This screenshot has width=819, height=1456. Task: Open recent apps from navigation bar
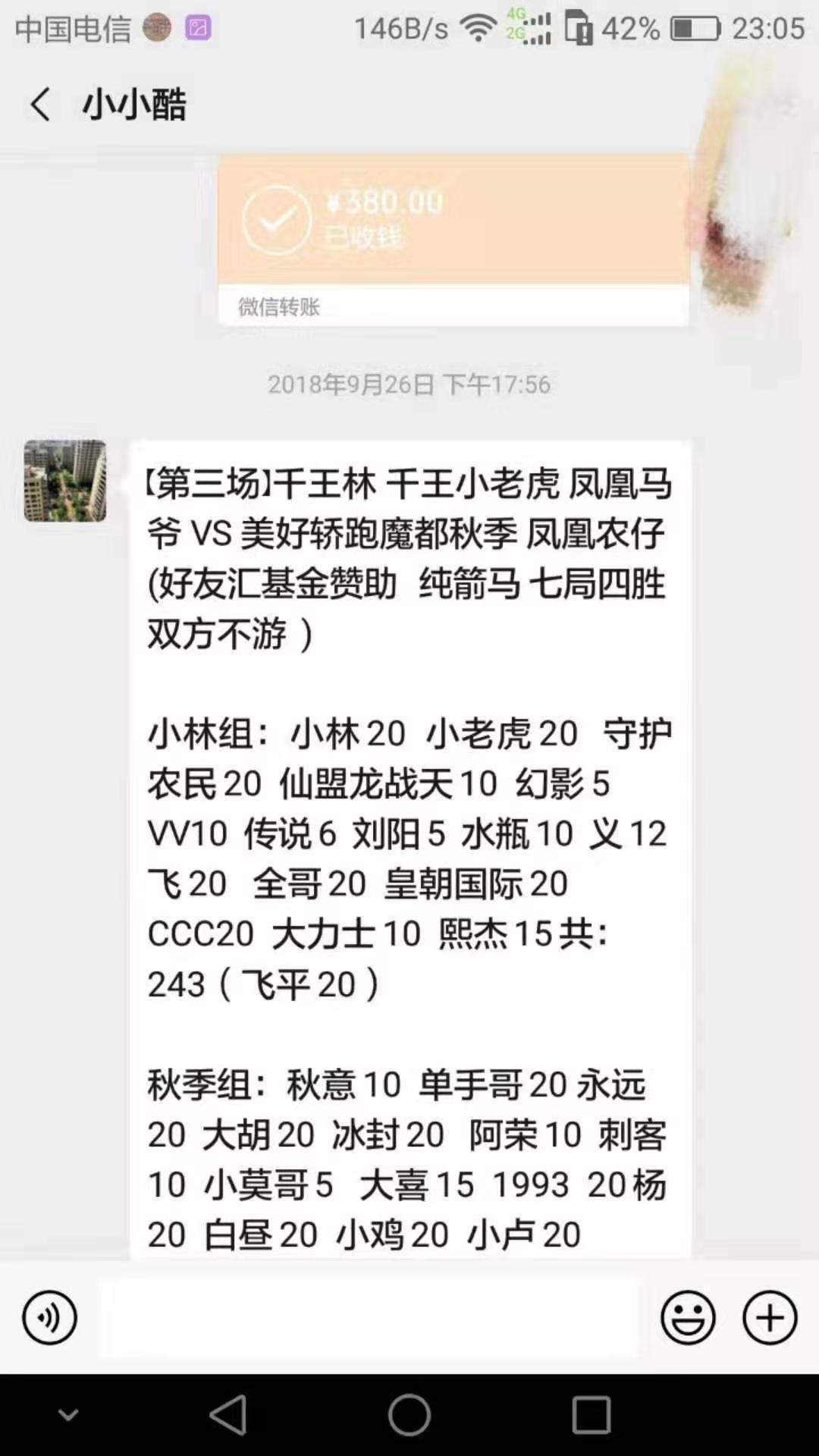click(x=591, y=1415)
